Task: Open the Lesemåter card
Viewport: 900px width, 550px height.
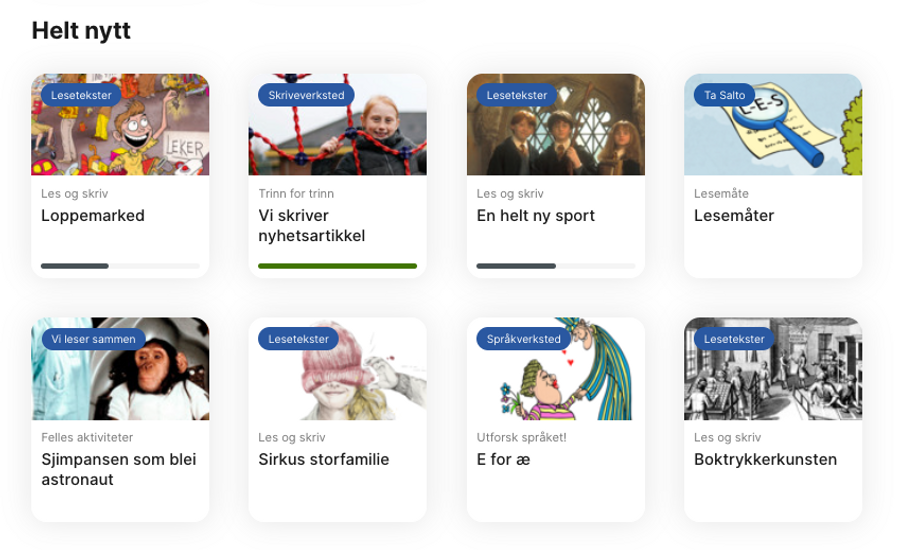Action: [773, 175]
